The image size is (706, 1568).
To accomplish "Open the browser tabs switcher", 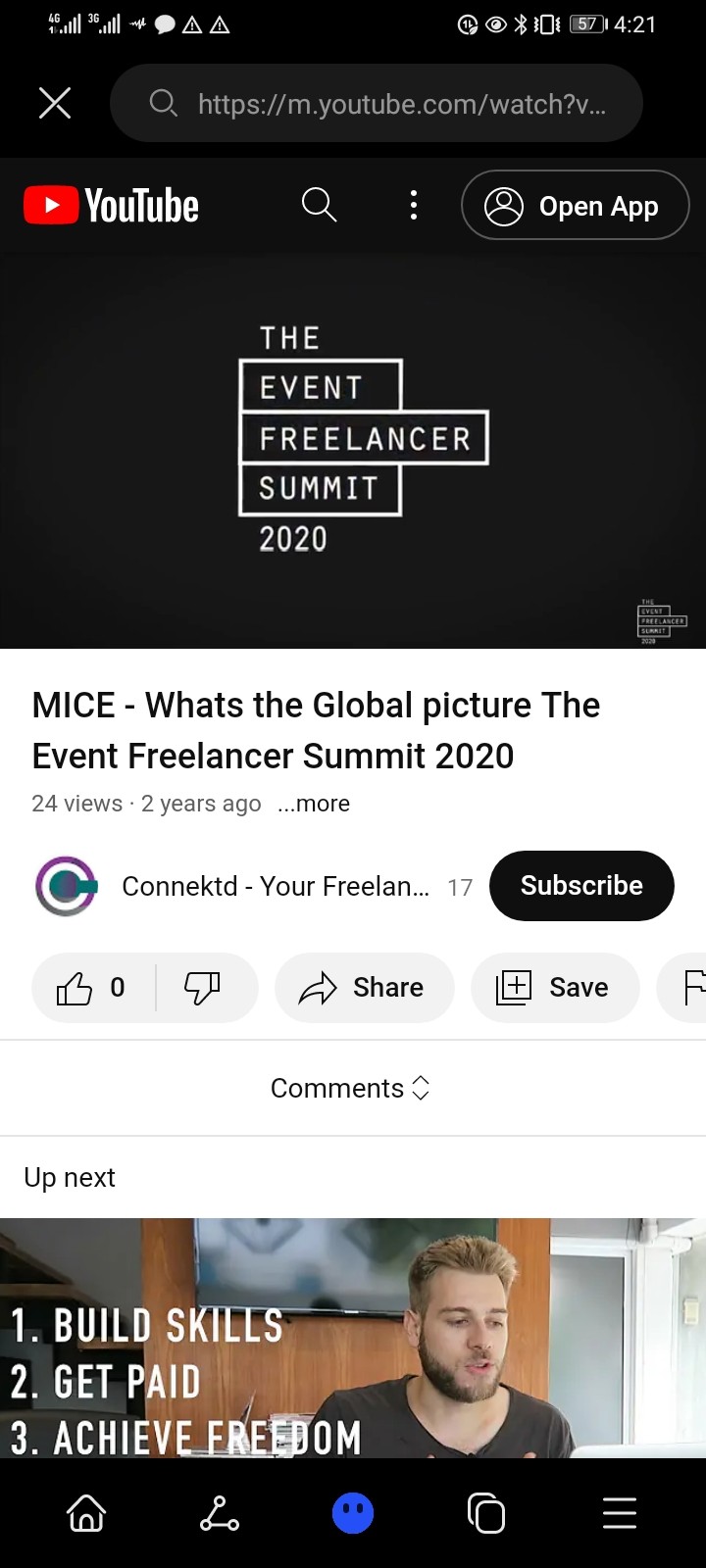I will pos(486,1514).
